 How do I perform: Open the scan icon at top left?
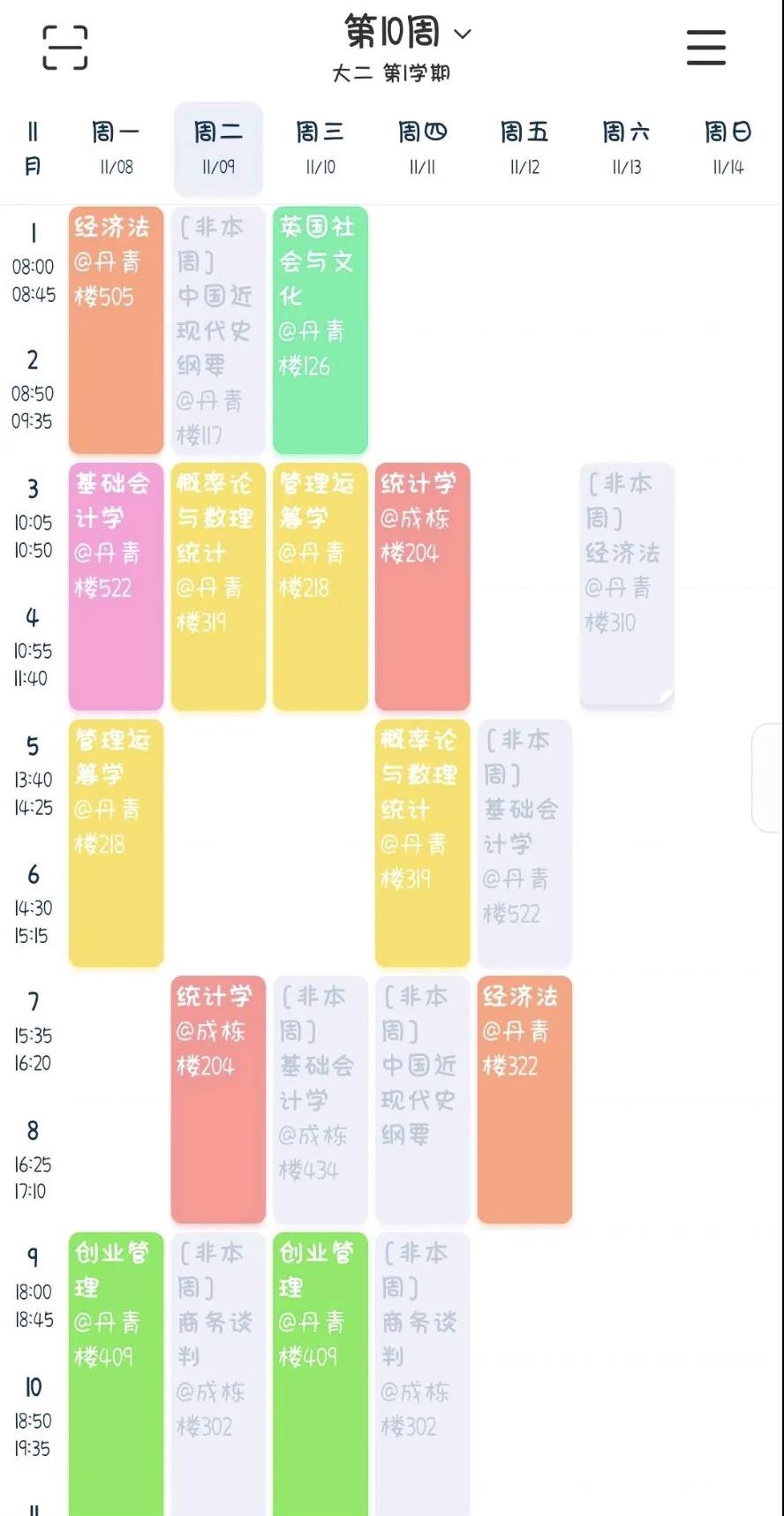pyautogui.click(x=65, y=48)
